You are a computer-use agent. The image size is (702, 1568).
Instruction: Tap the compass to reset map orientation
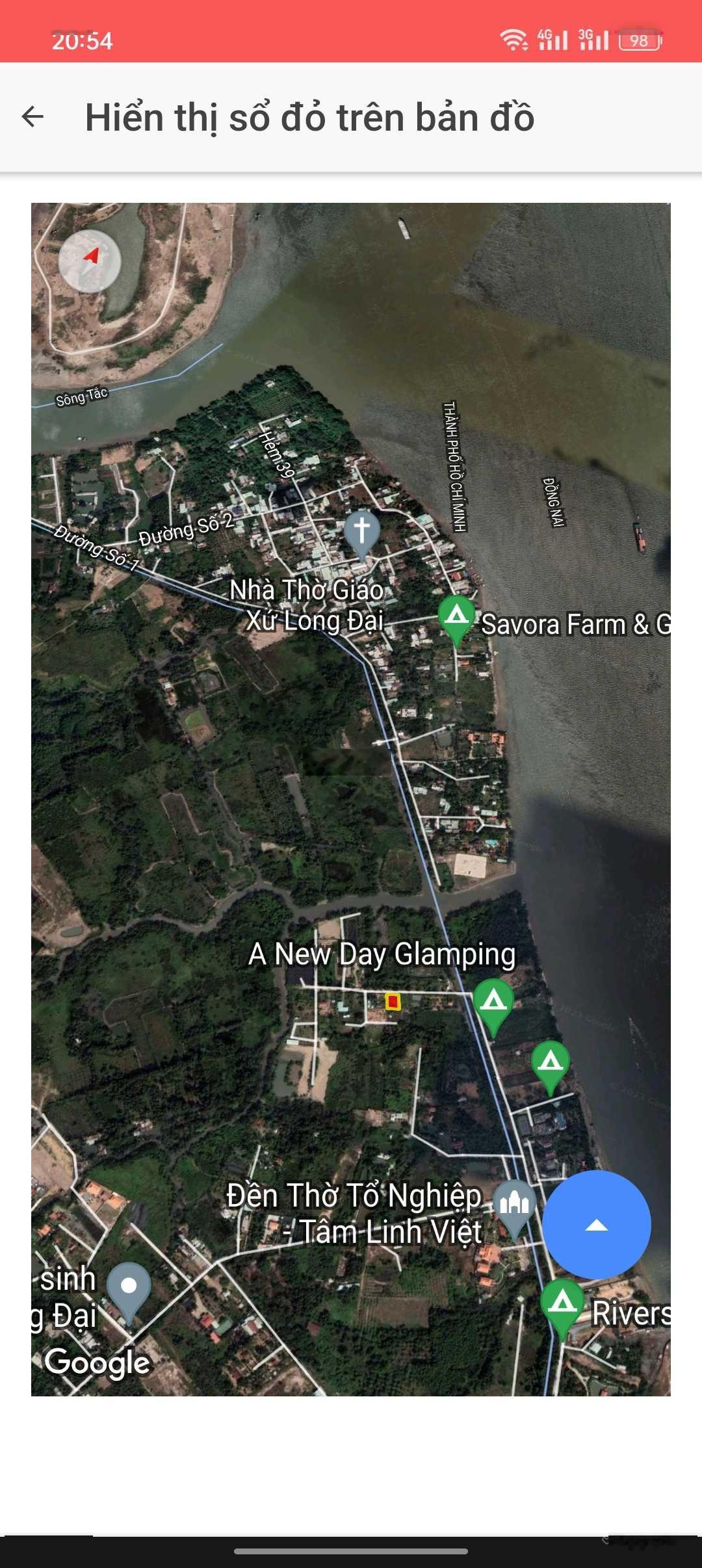[x=90, y=260]
